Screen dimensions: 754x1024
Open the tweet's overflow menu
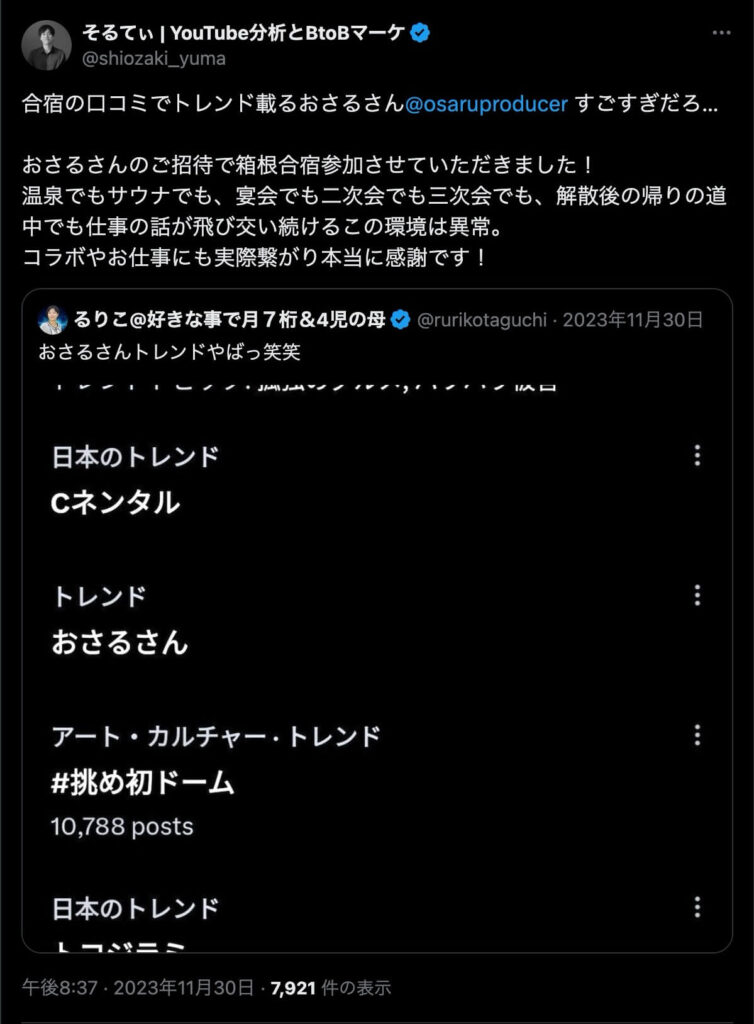pyautogui.click(x=721, y=32)
